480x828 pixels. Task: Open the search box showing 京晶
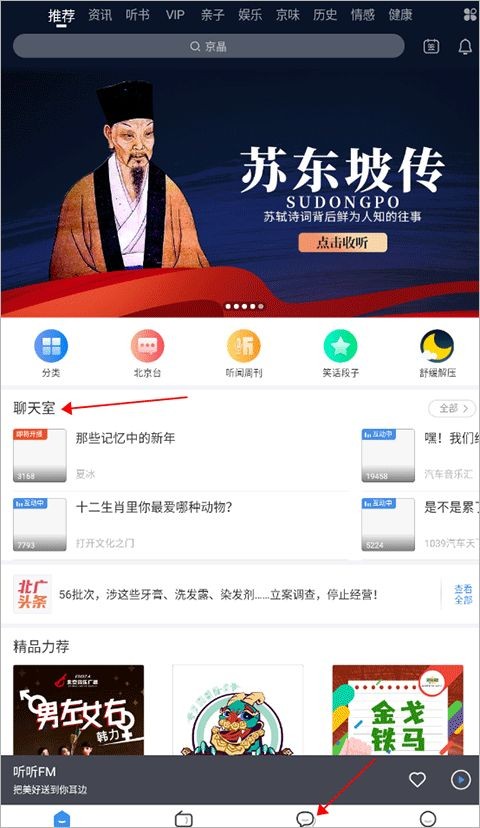tap(209, 46)
